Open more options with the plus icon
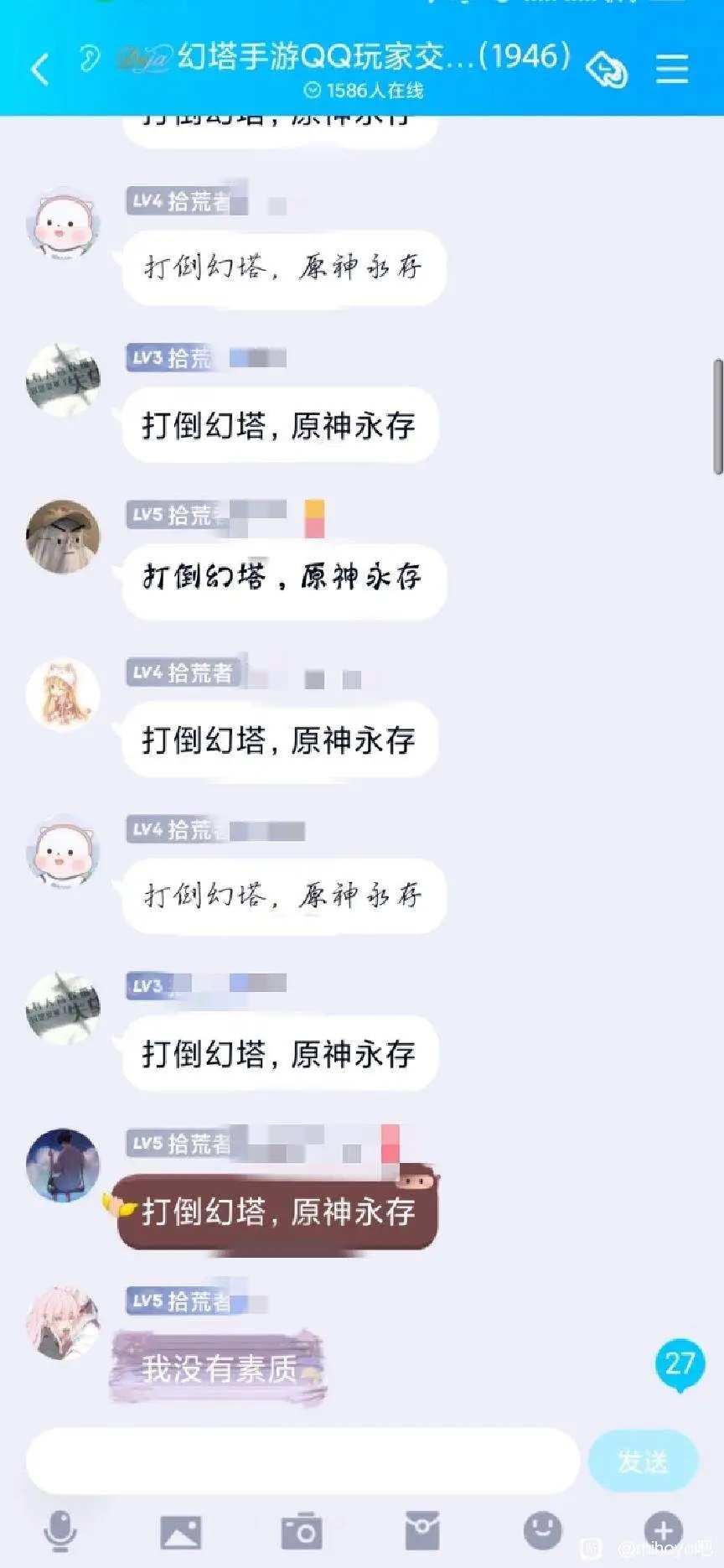724x1568 pixels. click(663, 1531)
